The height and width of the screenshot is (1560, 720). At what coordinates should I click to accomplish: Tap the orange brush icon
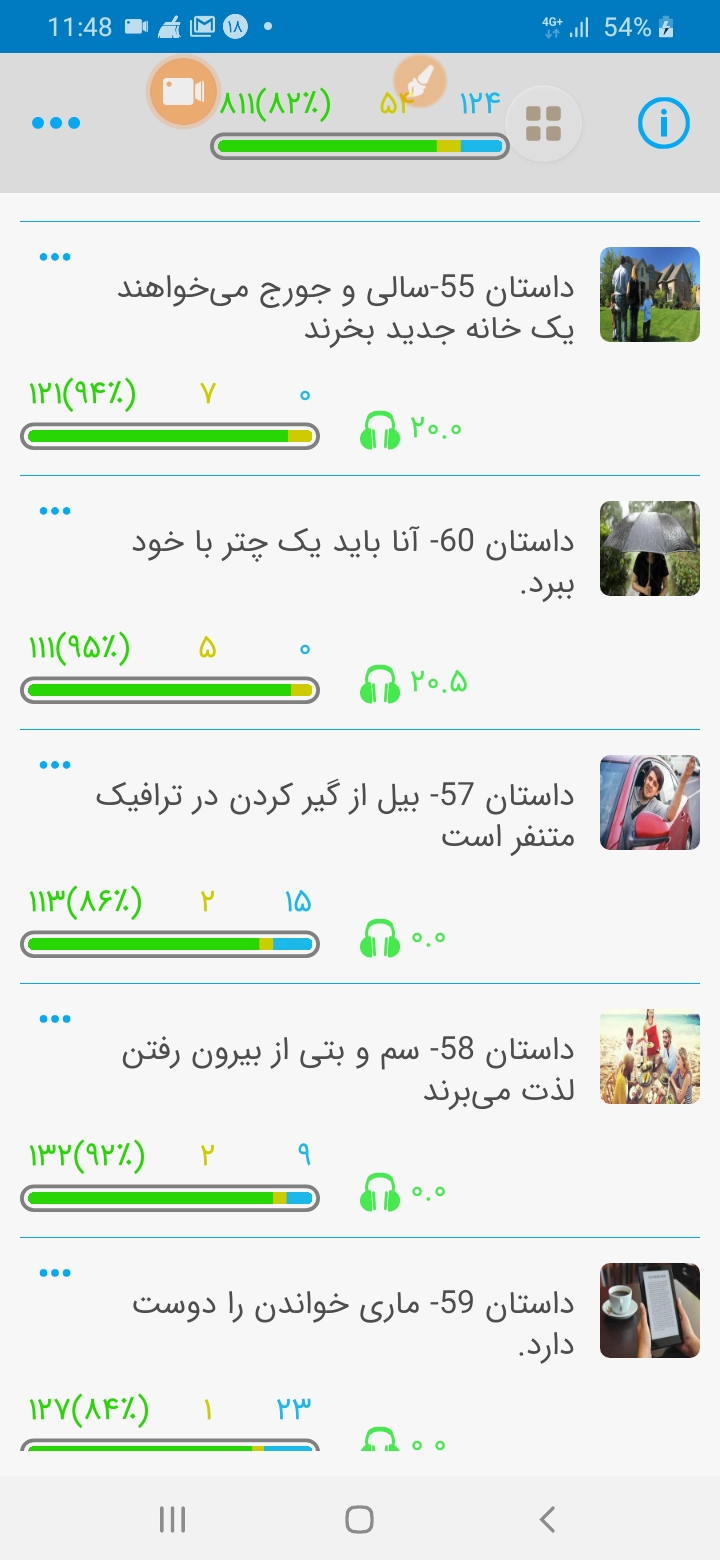pyautogui.click(x=420, y=82)
